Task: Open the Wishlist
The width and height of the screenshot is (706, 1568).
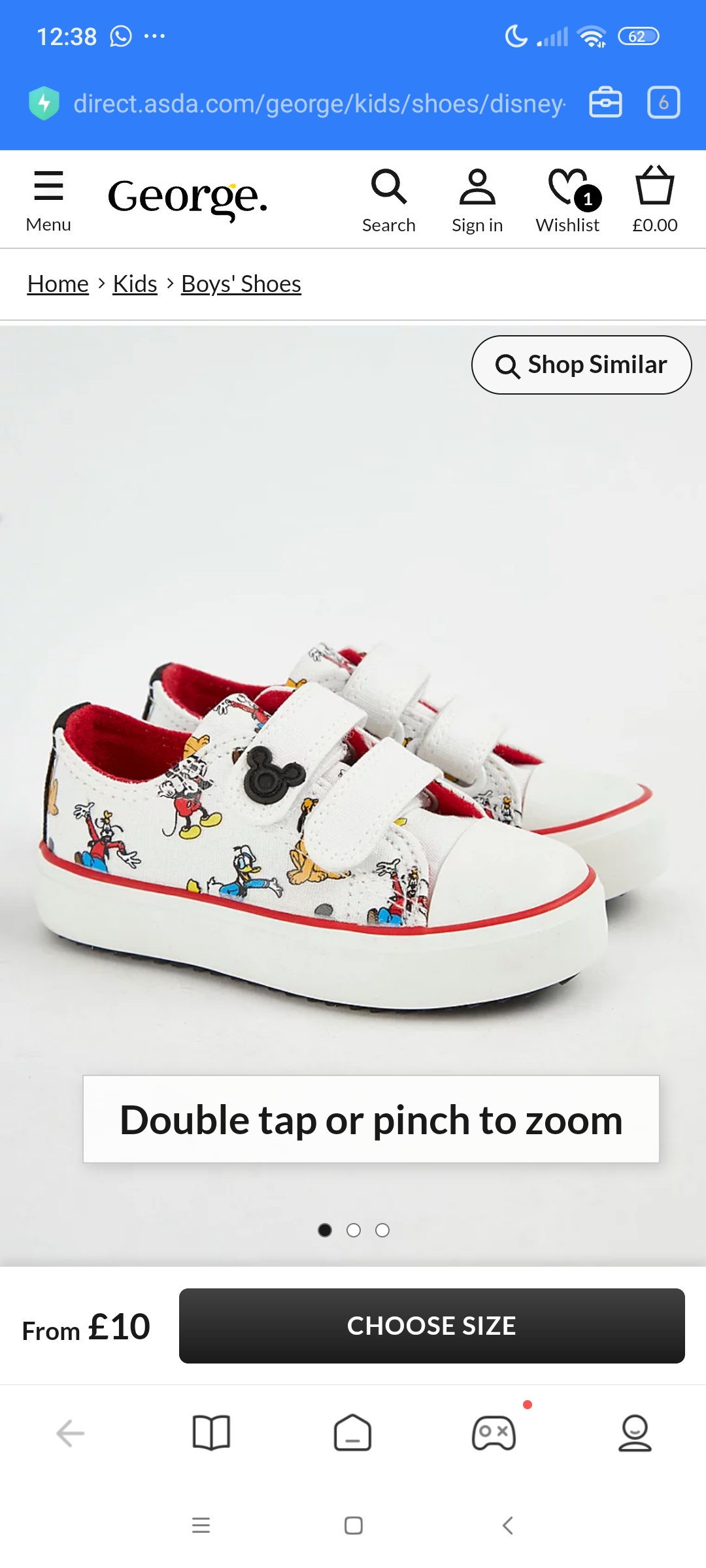Action: 567,201
